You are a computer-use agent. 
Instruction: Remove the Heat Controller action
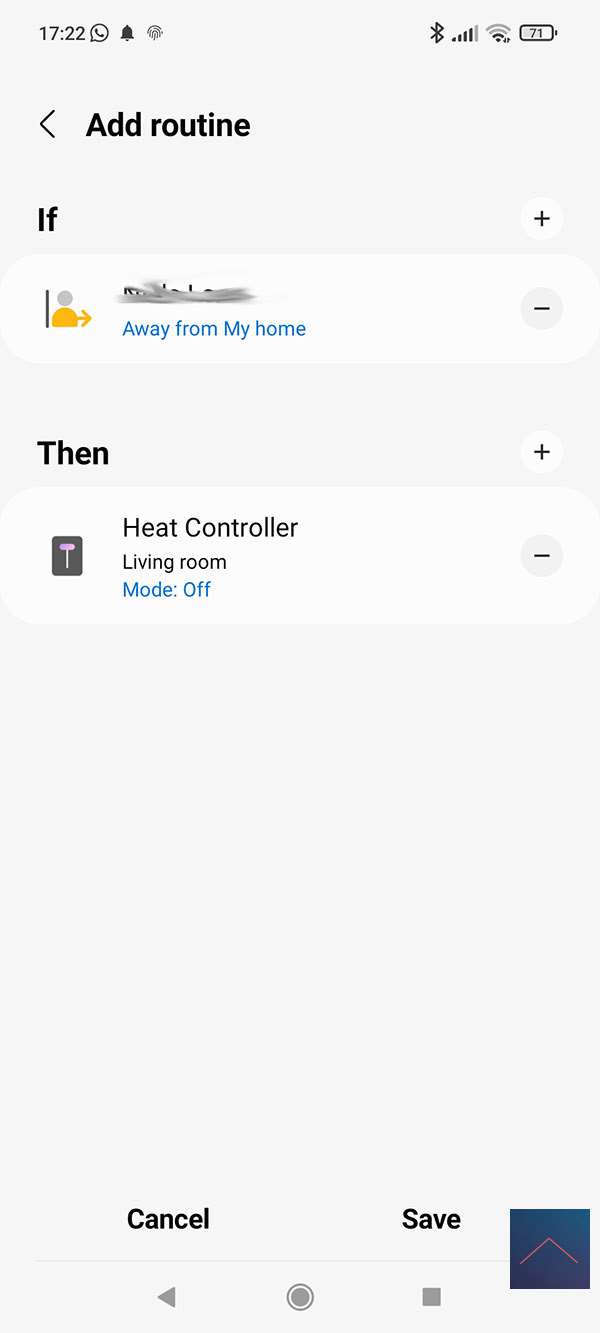541,556
